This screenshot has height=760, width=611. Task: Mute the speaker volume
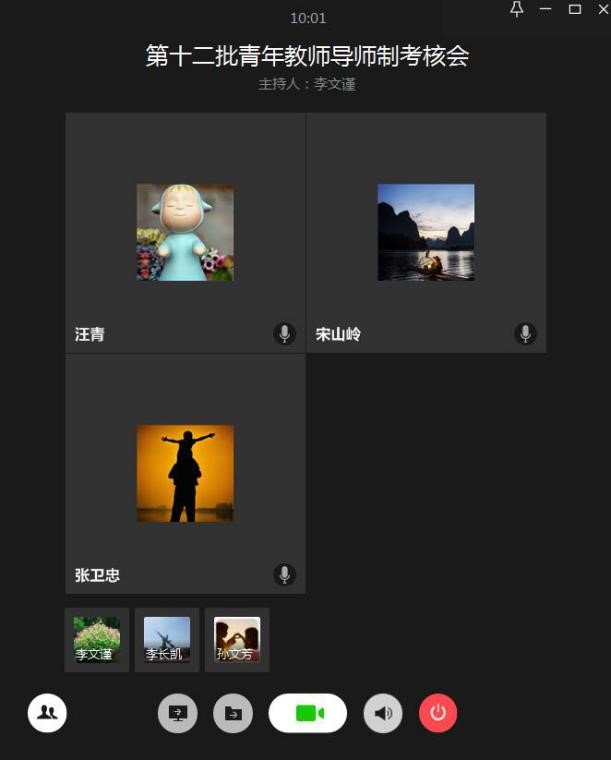[x=383, y=713]
